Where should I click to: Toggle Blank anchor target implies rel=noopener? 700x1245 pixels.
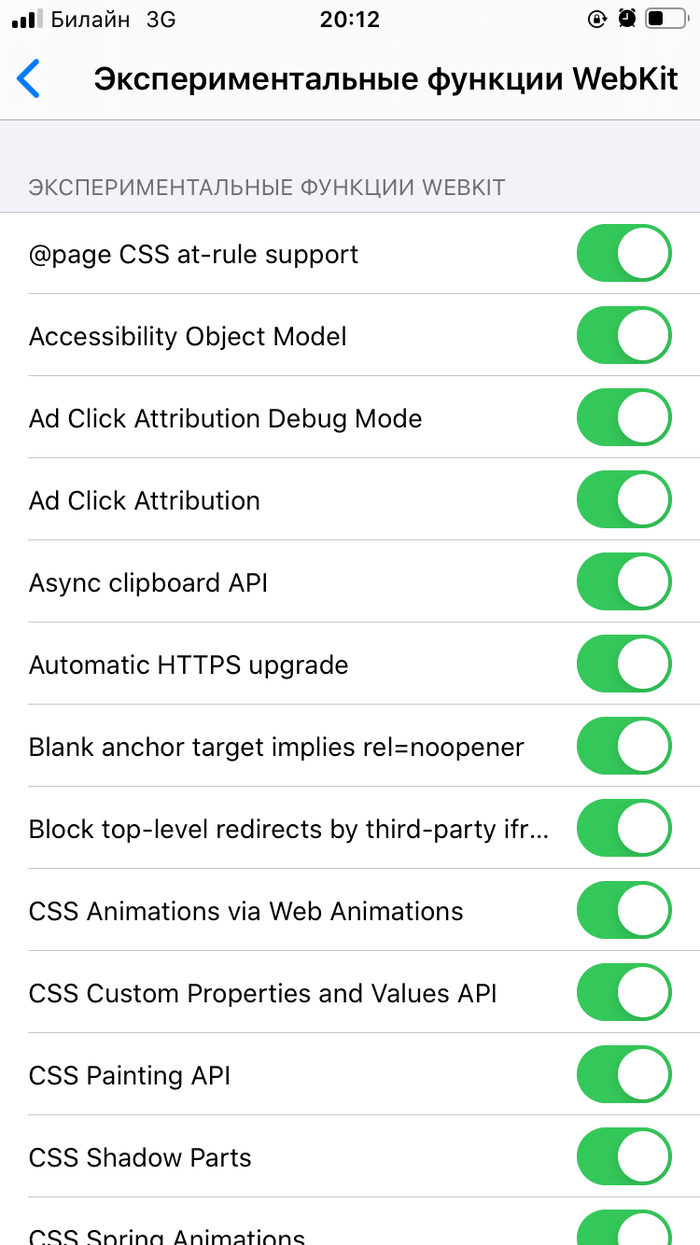(x=623, y=746)
